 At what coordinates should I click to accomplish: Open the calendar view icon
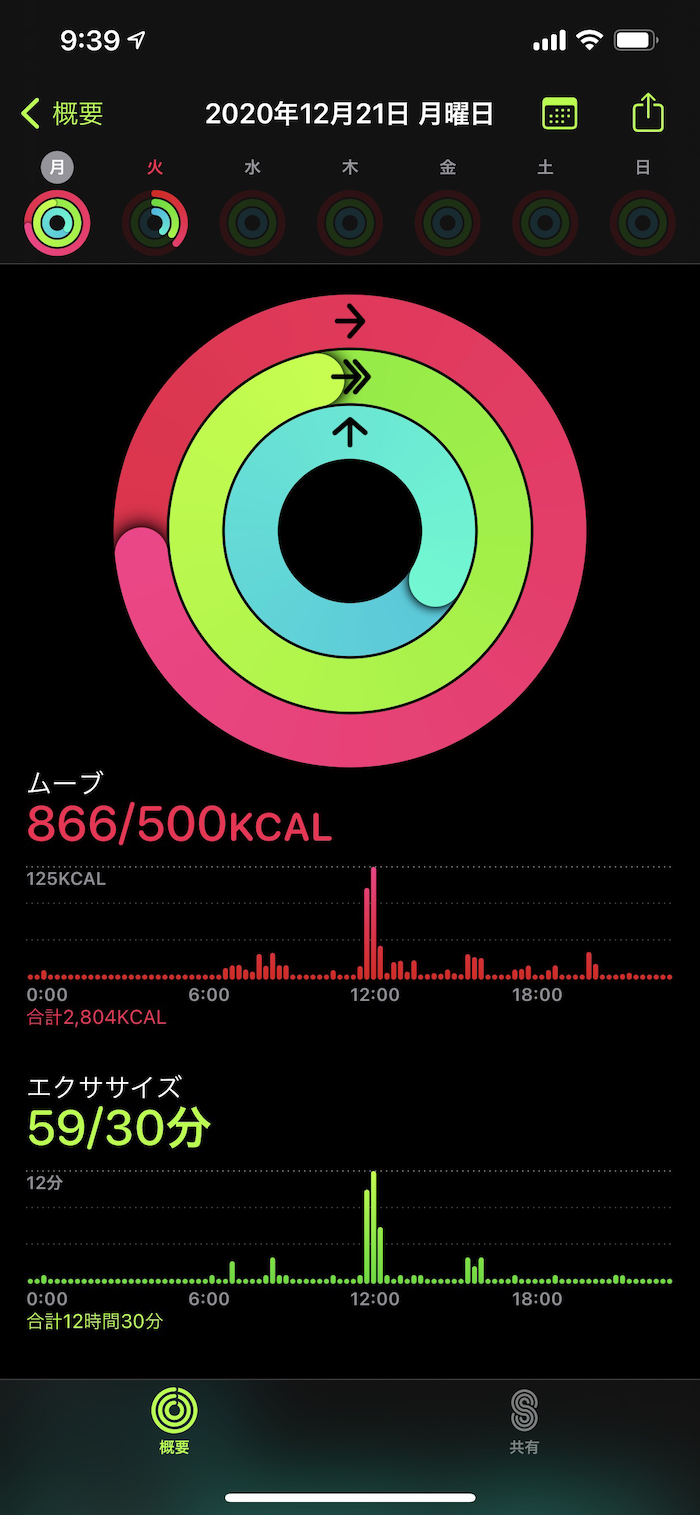coord(560,113)
